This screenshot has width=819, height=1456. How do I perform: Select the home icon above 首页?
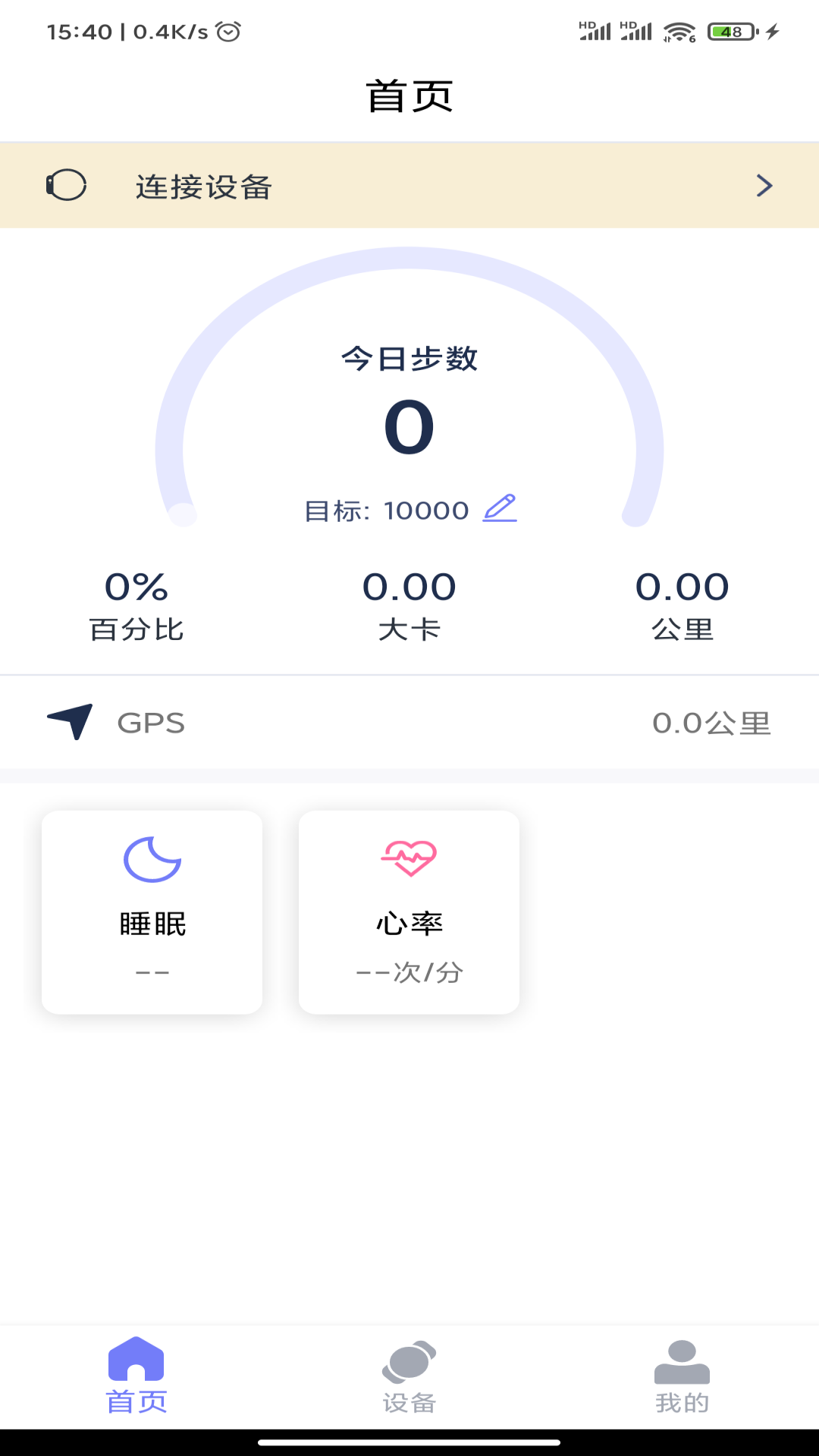(138, 1357)
